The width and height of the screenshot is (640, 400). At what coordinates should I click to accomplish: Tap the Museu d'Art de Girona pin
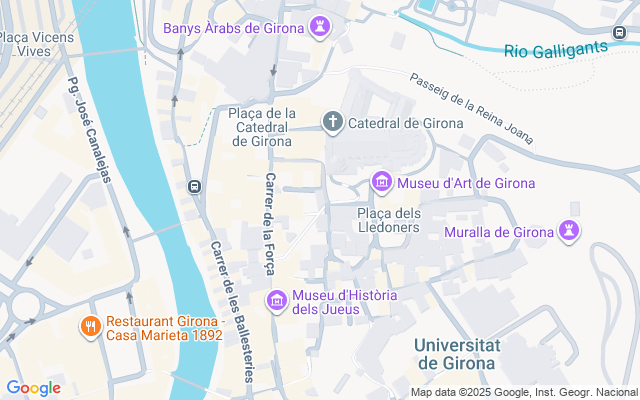[381, 183]
